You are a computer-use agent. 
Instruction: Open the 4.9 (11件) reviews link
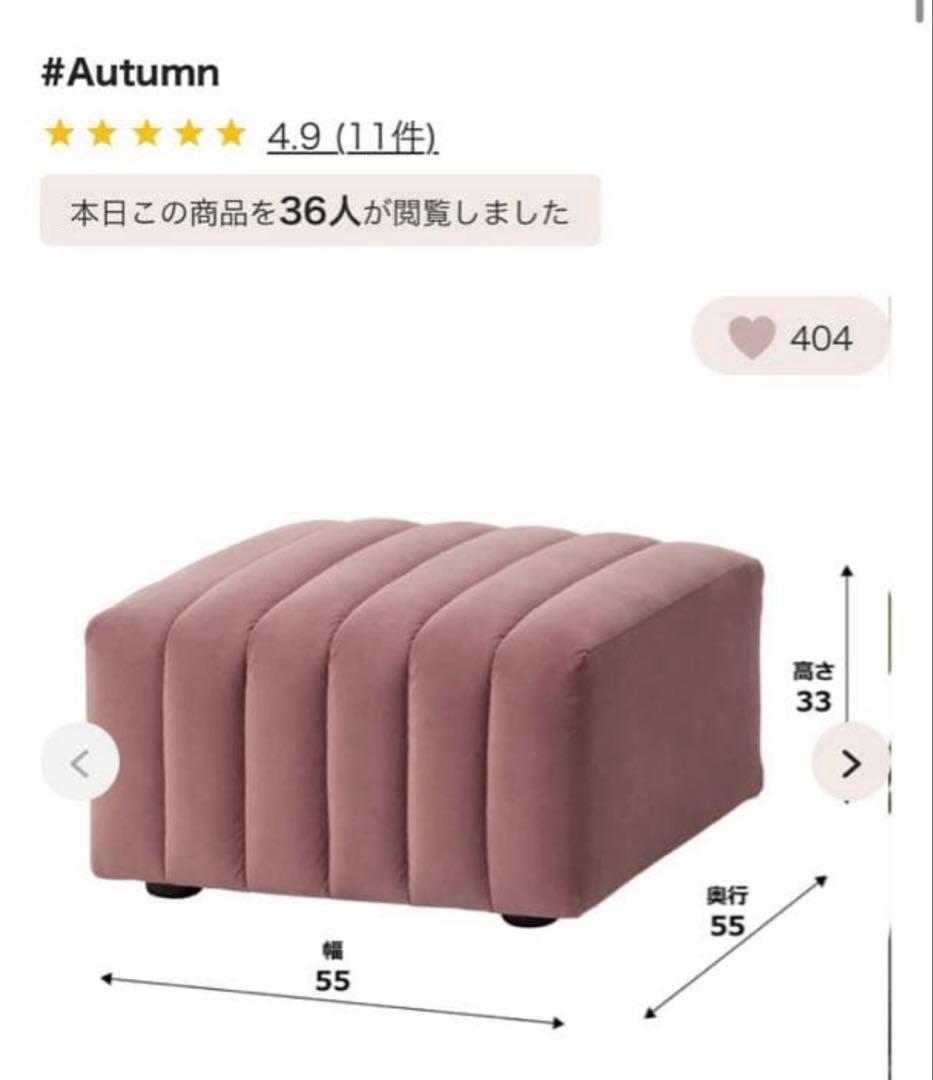351,137
